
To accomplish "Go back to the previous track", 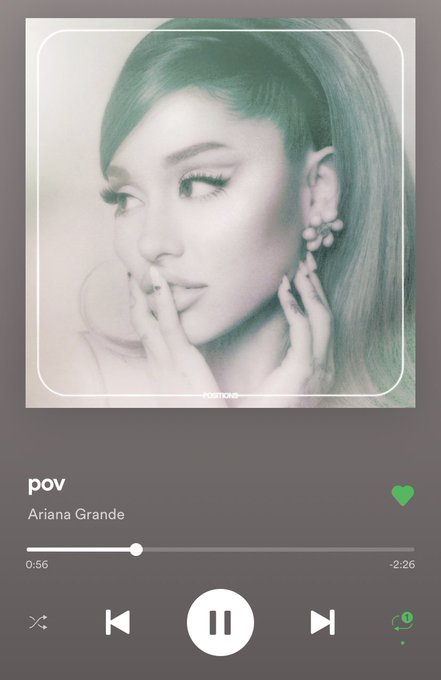I will pos(118,622).
